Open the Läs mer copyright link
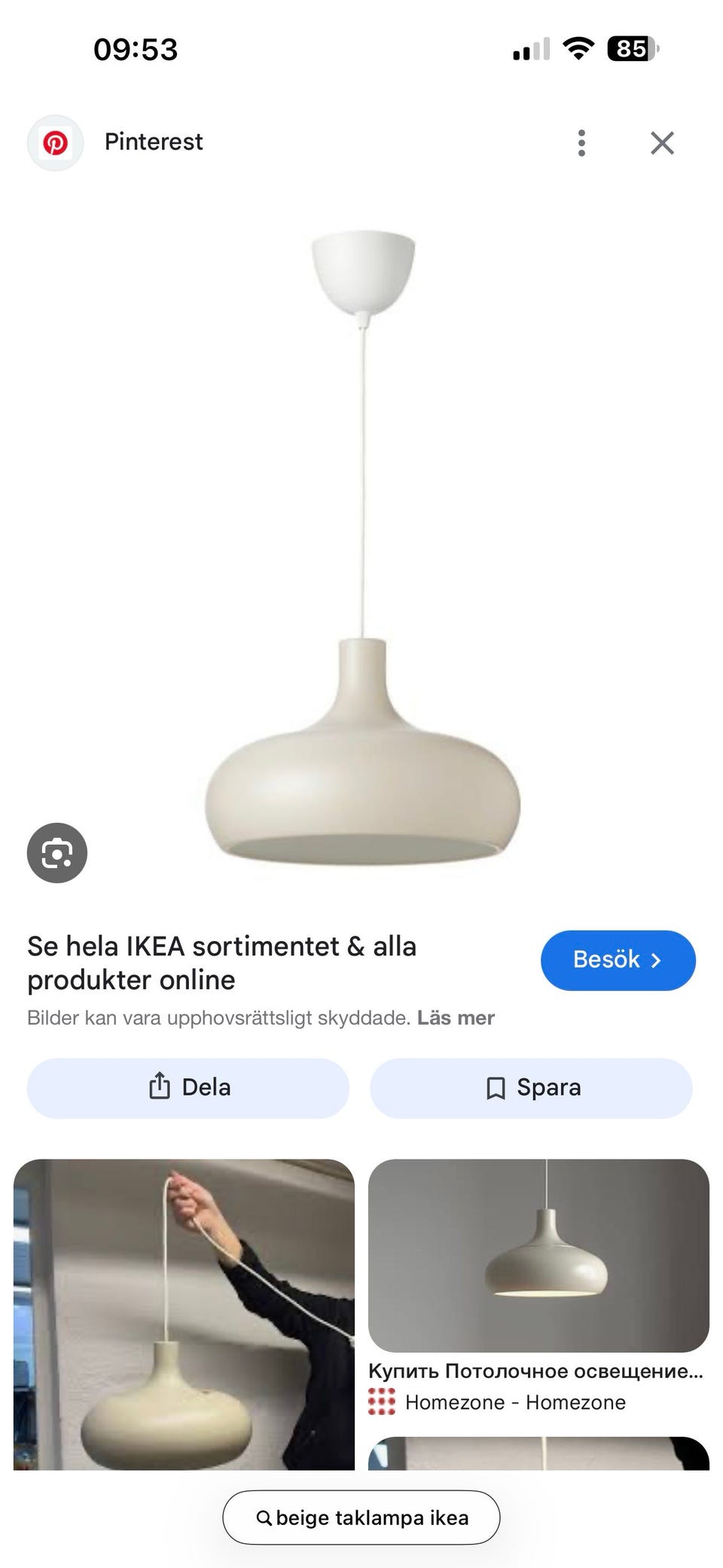Image resolution: width=723 pixels, height=1568 pixels. [456, 1018]
